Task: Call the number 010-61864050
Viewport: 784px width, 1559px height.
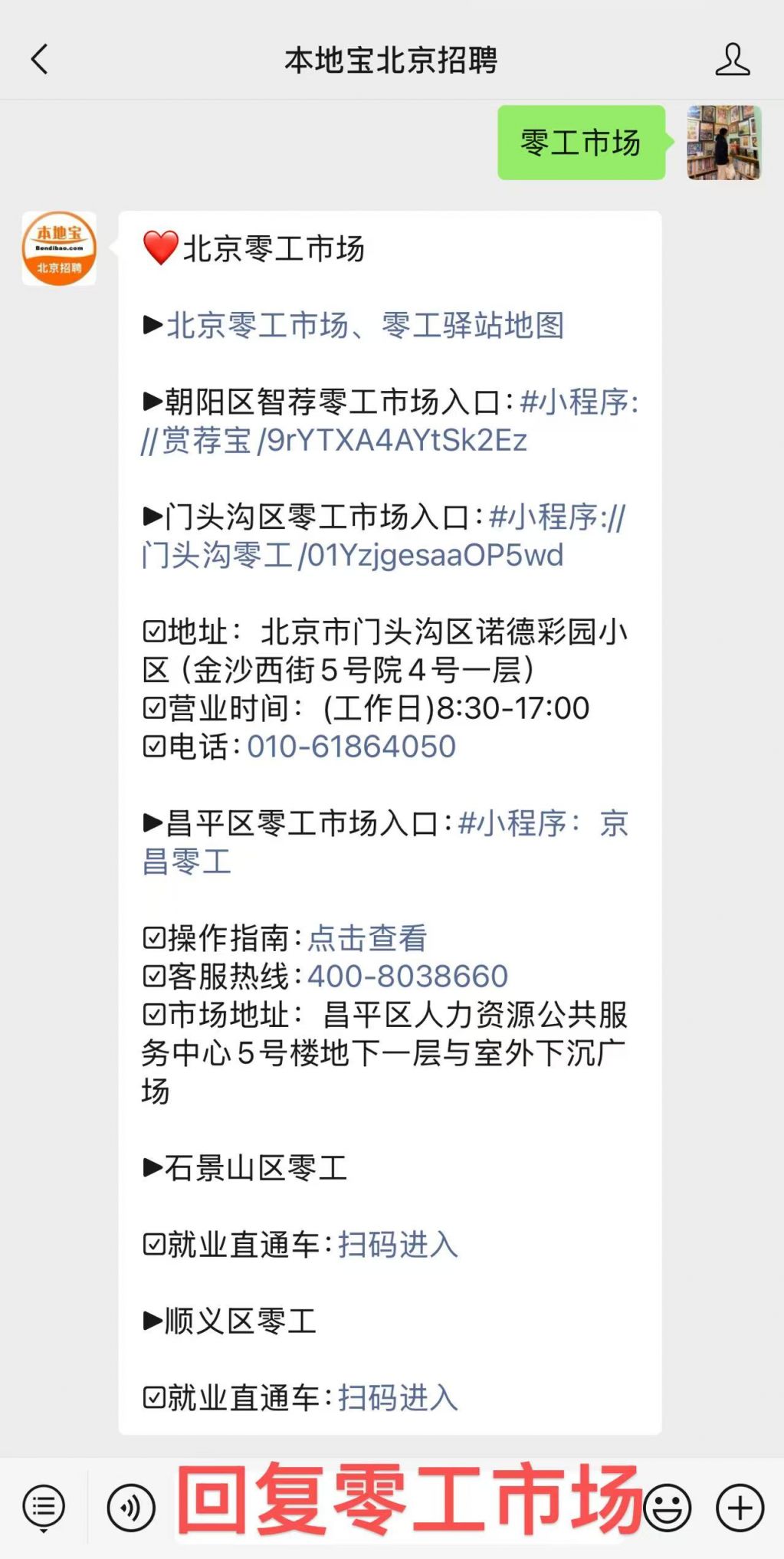Action: click(x=352, y=747)
